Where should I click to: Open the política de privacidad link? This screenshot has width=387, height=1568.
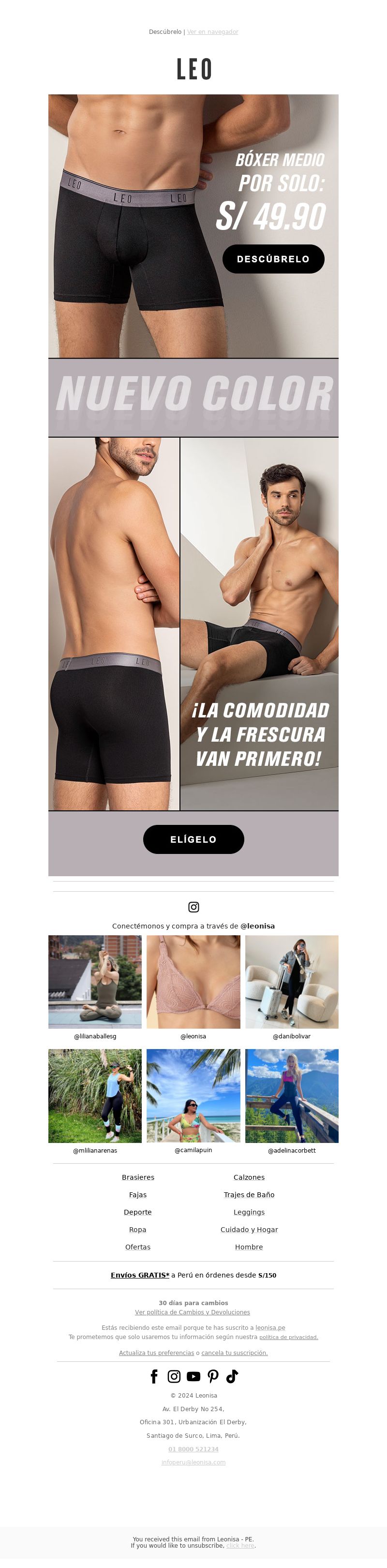pyautogui.click(x=288, y=1337)
